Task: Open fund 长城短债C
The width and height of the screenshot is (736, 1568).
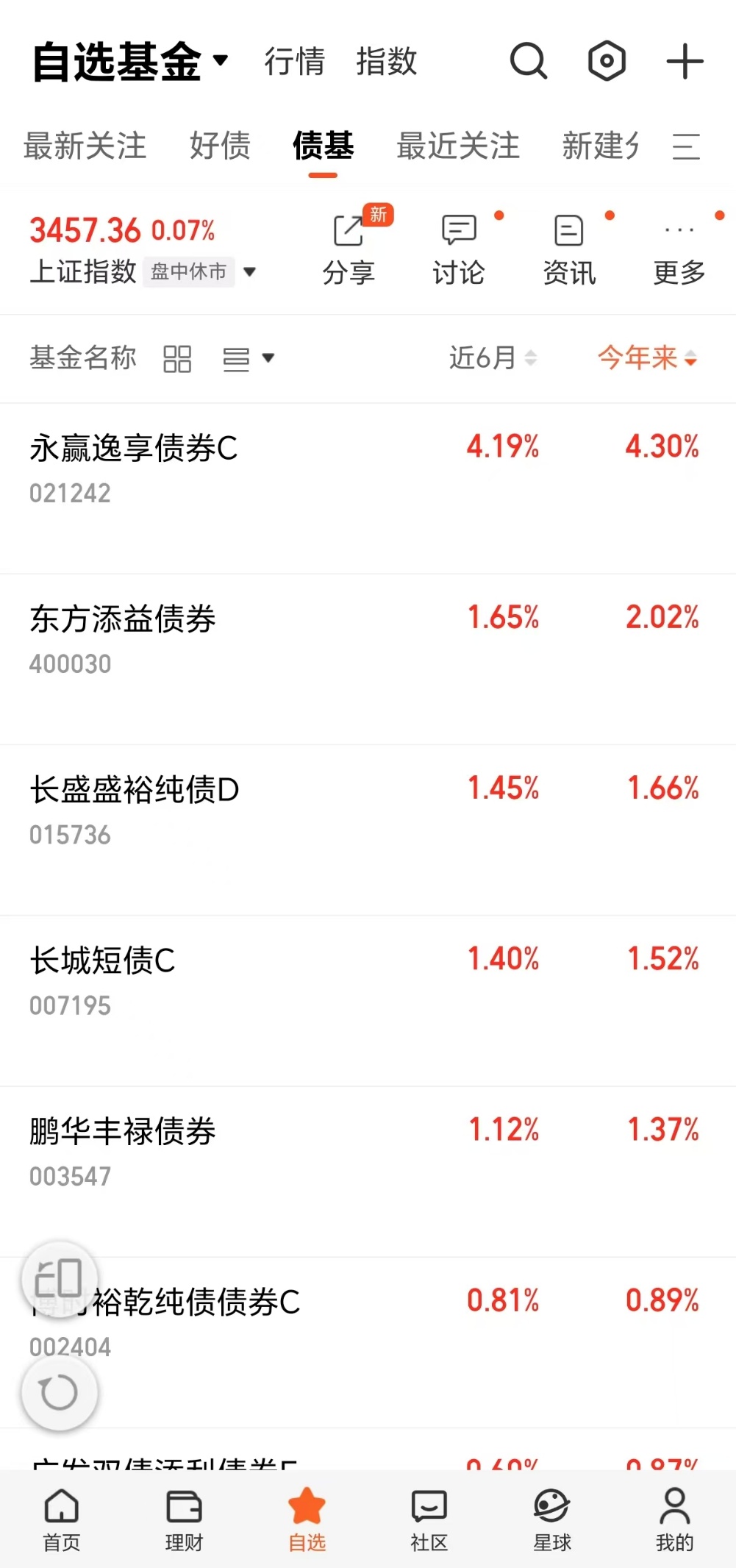Action: tap(368, 1001)
